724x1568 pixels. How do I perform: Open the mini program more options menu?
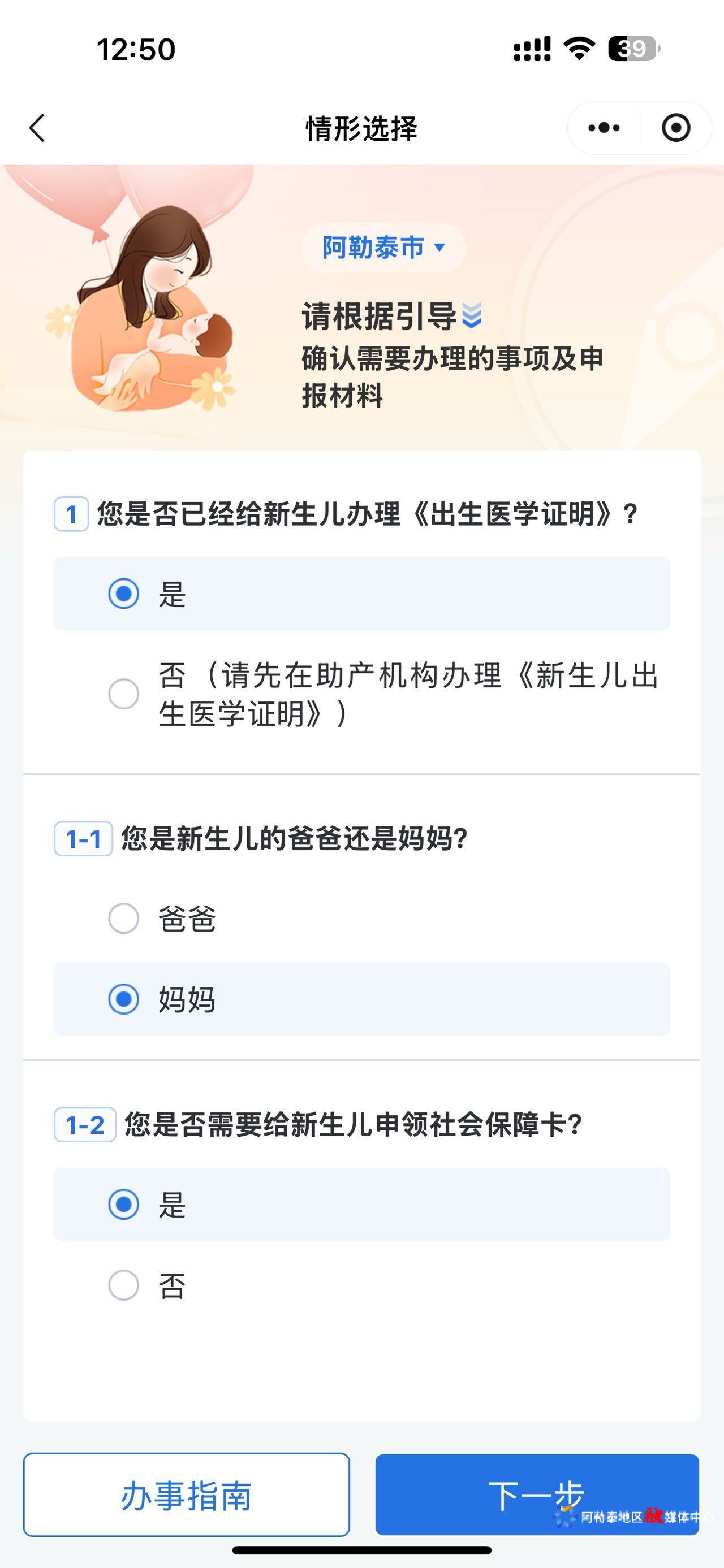pos(604,128)
